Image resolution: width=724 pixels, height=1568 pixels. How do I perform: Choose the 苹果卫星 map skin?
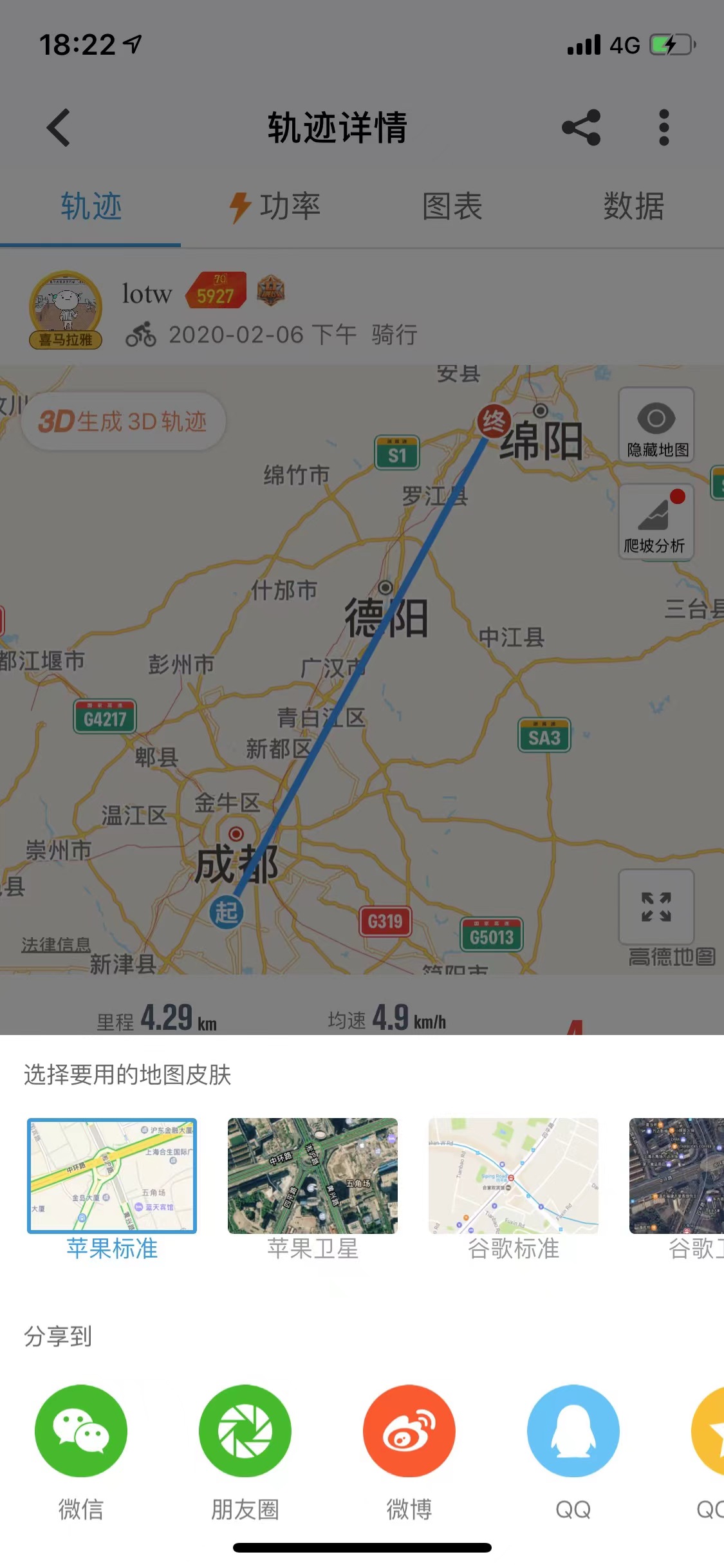pyautogui.click(x=313, y=1176)
